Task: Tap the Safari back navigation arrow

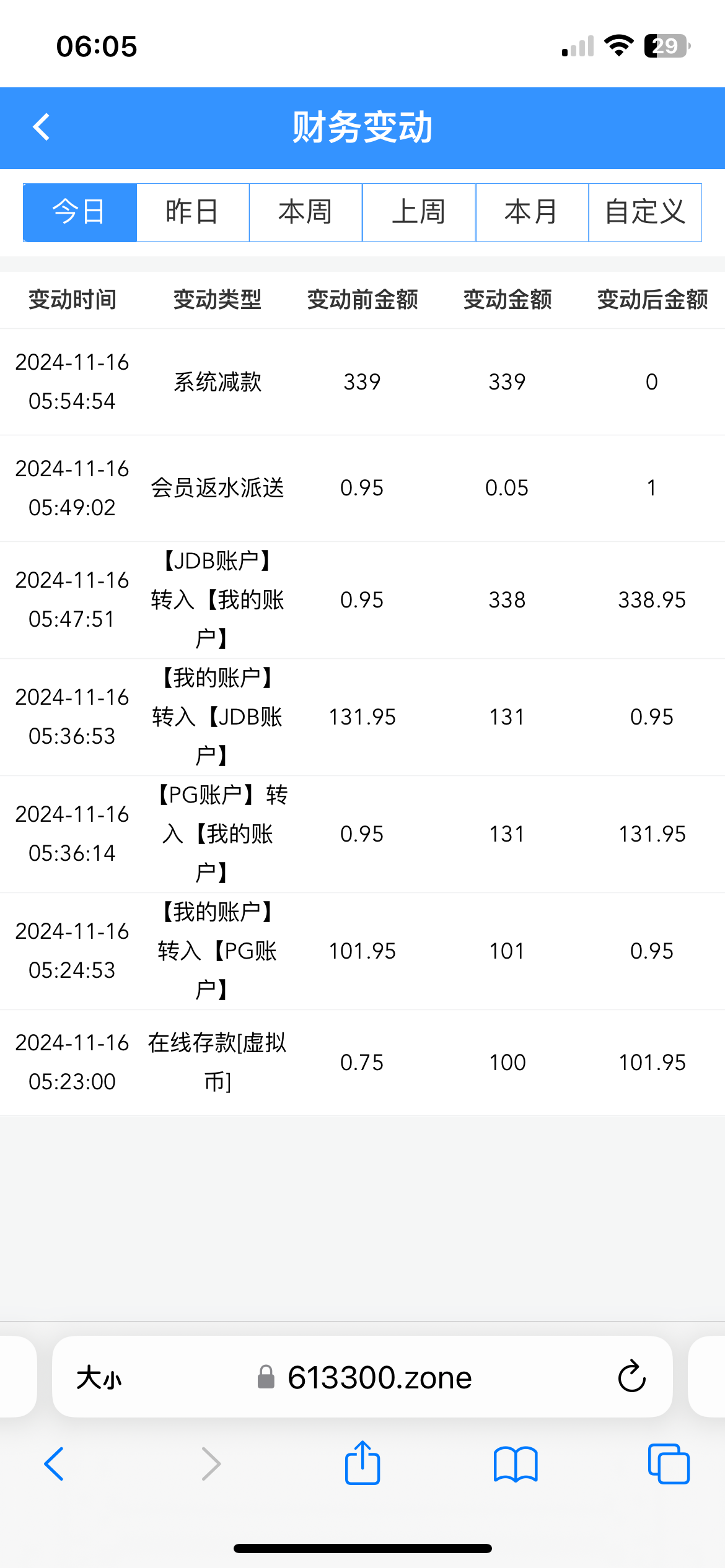Action: (55, 1464)
